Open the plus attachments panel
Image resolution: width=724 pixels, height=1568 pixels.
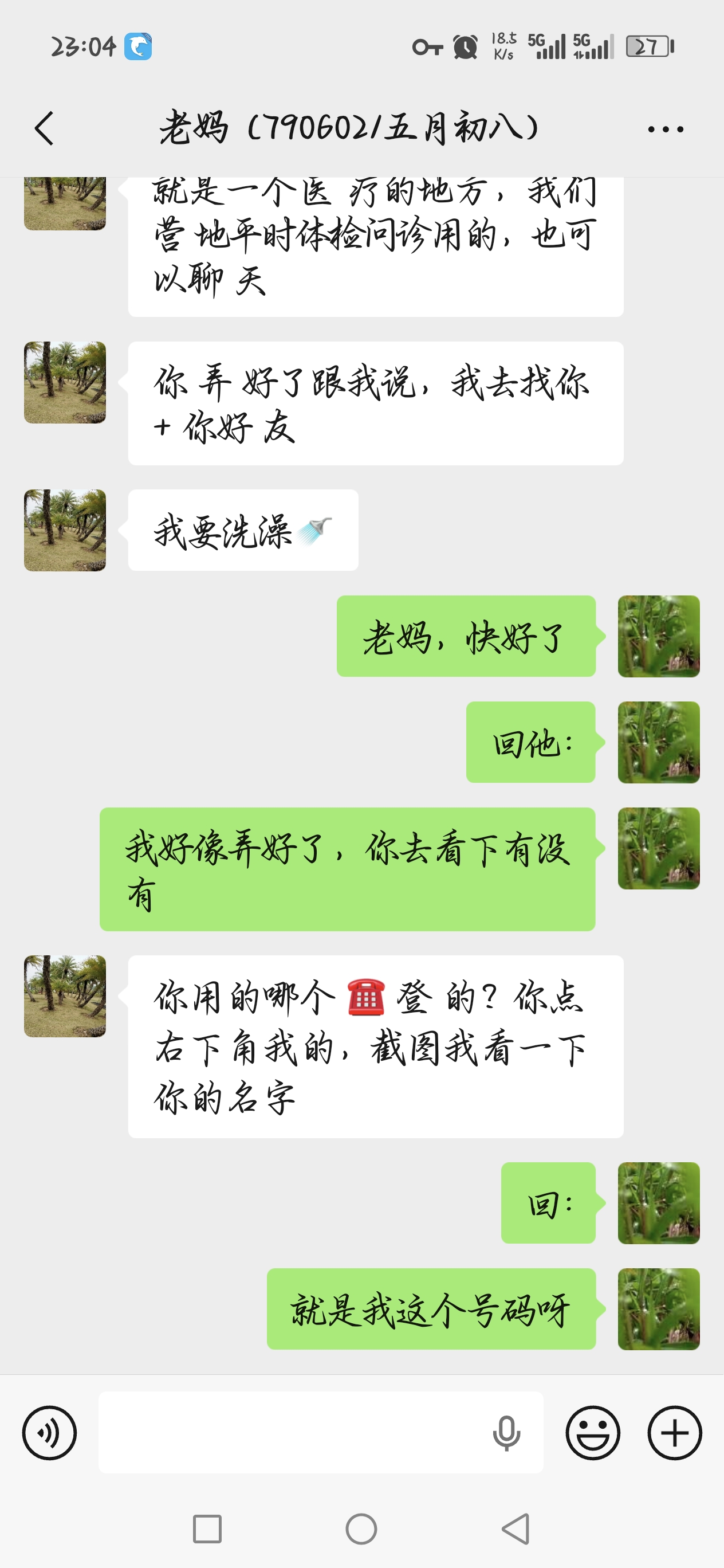[x=674, y=1432]
